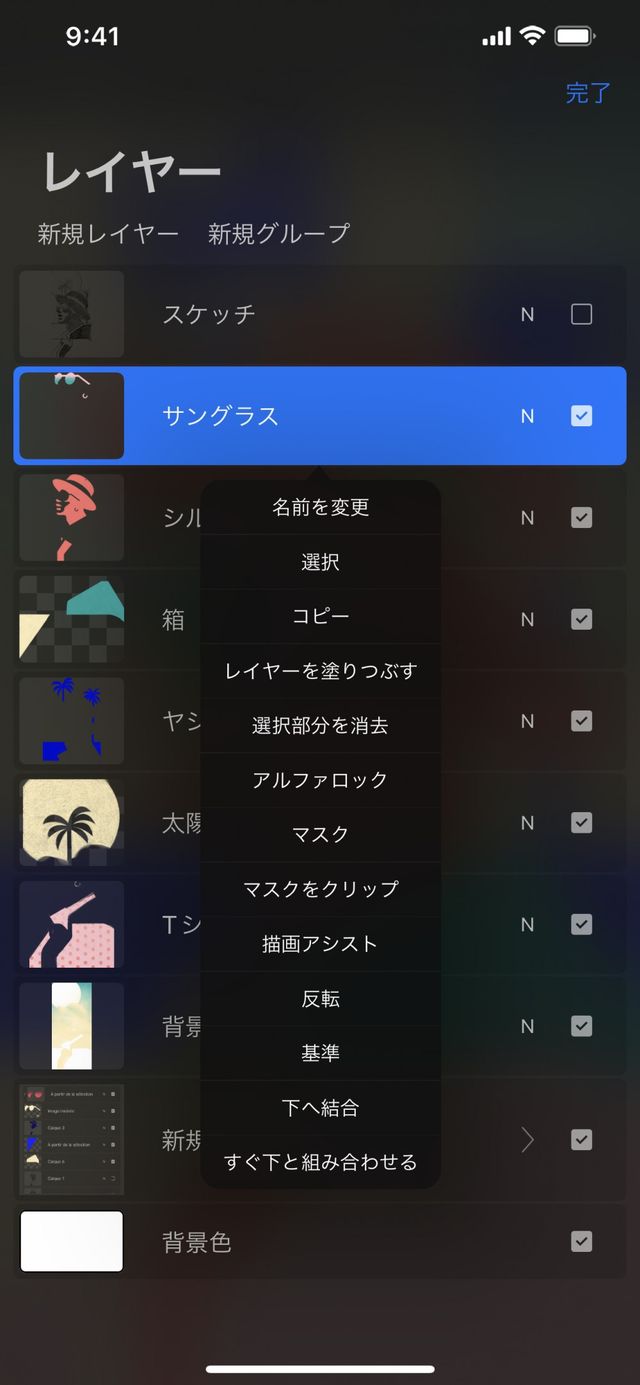
Task: Enable アルファロック on the layer
Action: [320, 780]
